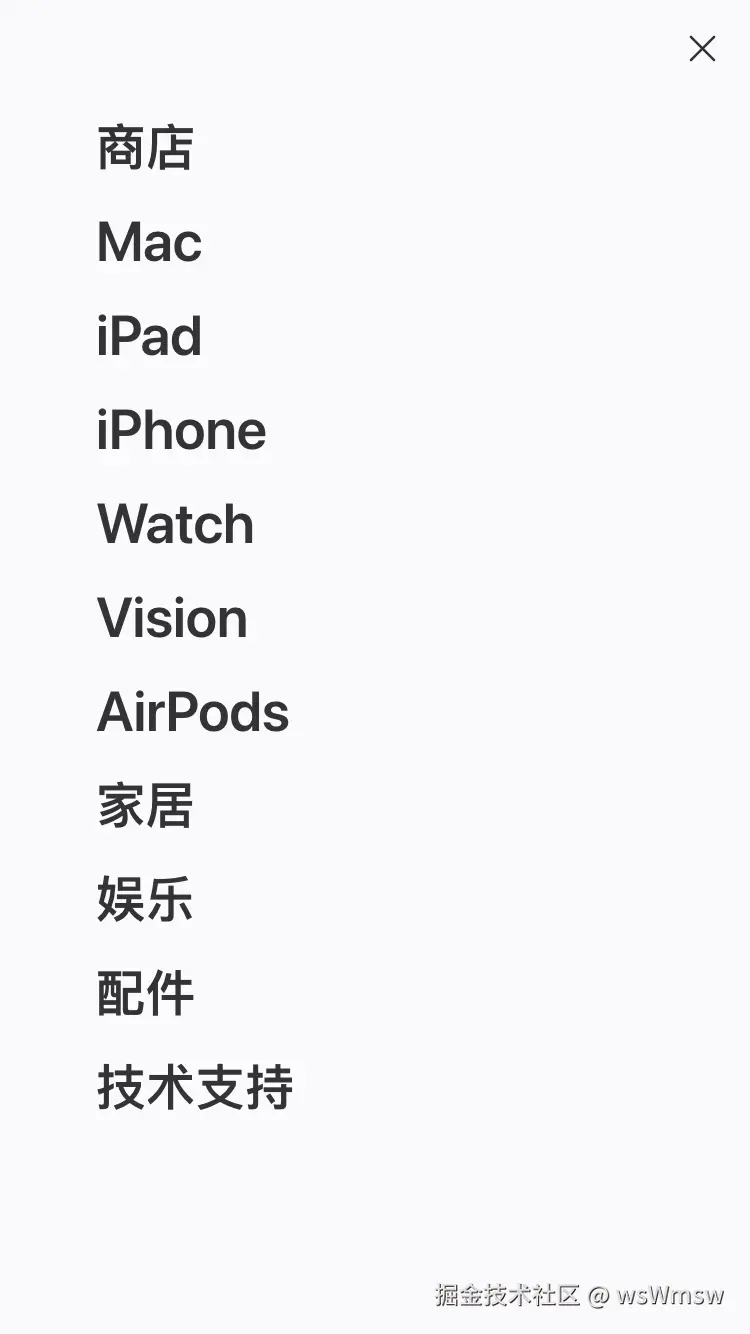The image size is (750, 1334).
Task: Select the 家居 menu item
Action: click(145, 806)
